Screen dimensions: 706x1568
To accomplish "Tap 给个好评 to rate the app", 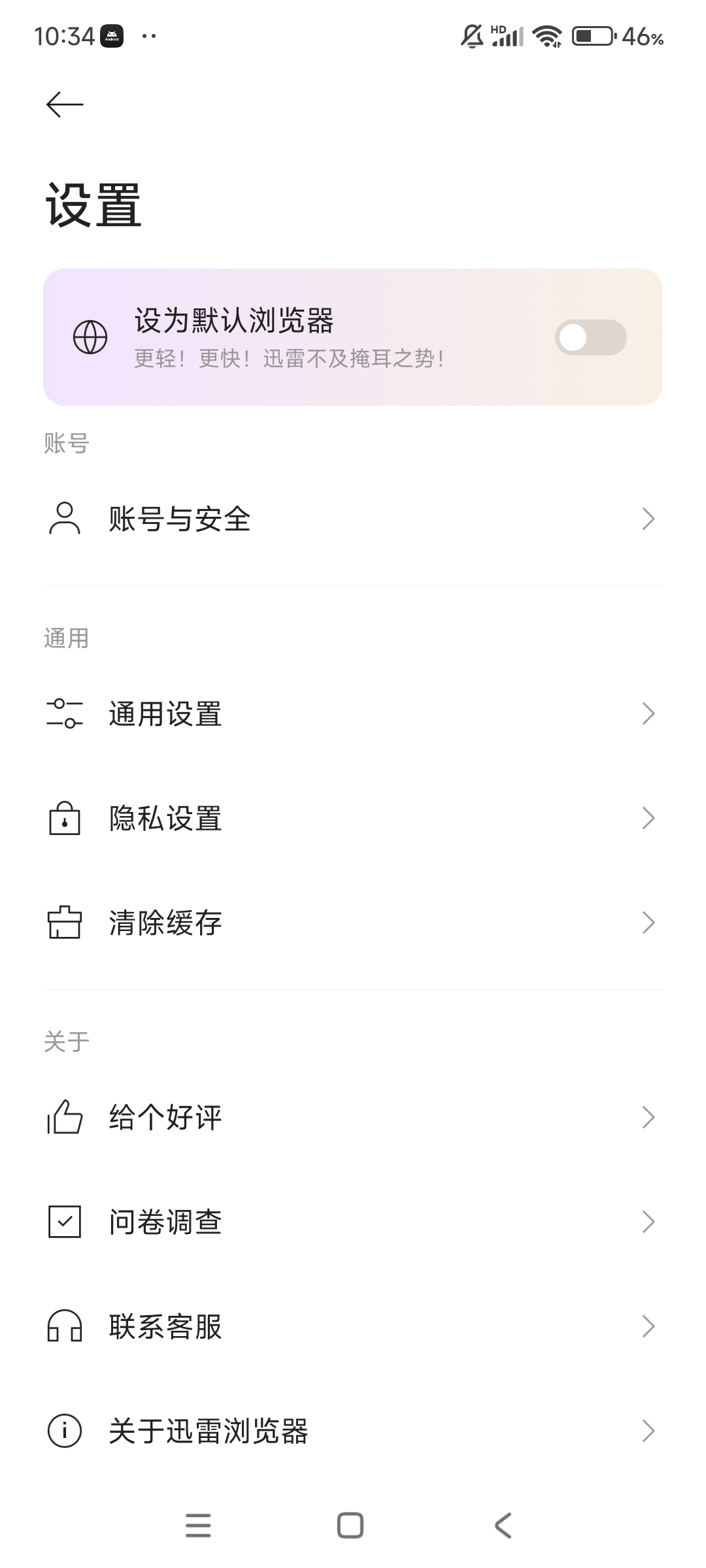I will pos(353,1117).
